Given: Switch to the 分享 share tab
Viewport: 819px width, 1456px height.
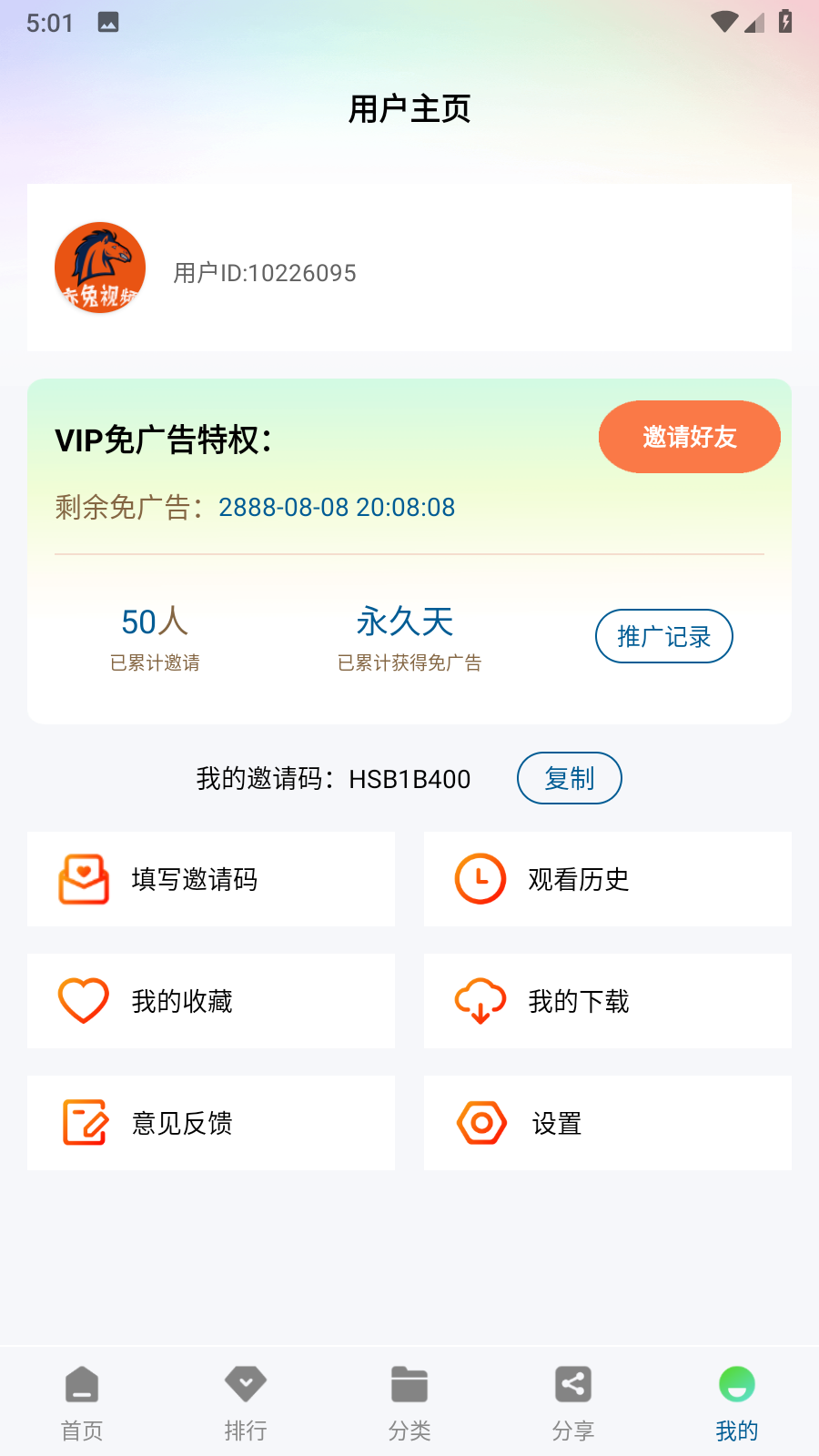Looking at the screenshot, I should [573, 1403].
